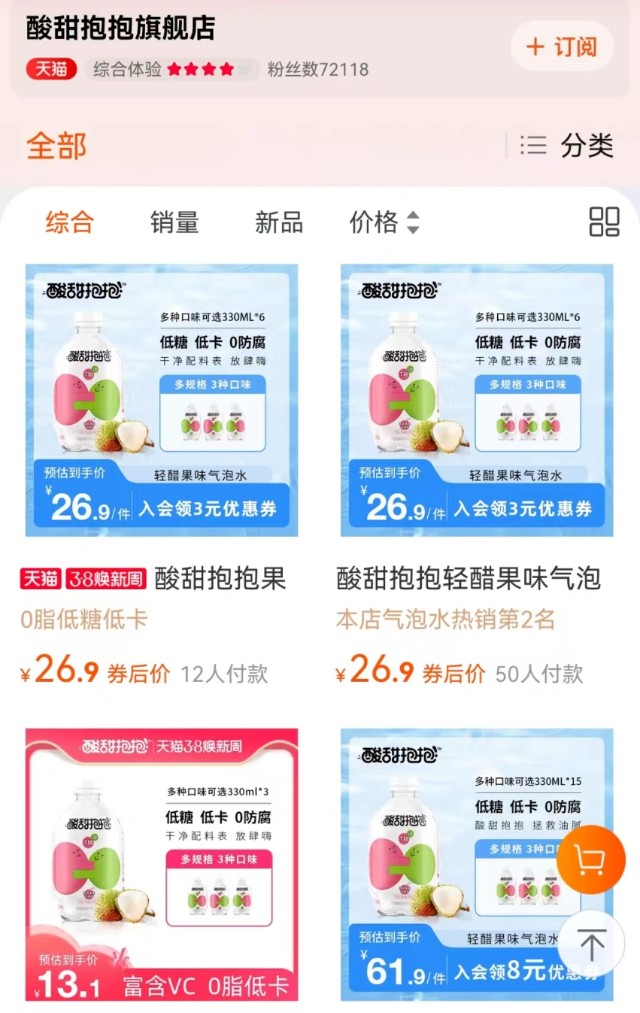Sort by 价格 price
640x1013 pixels.
click(x=384, y=222)
